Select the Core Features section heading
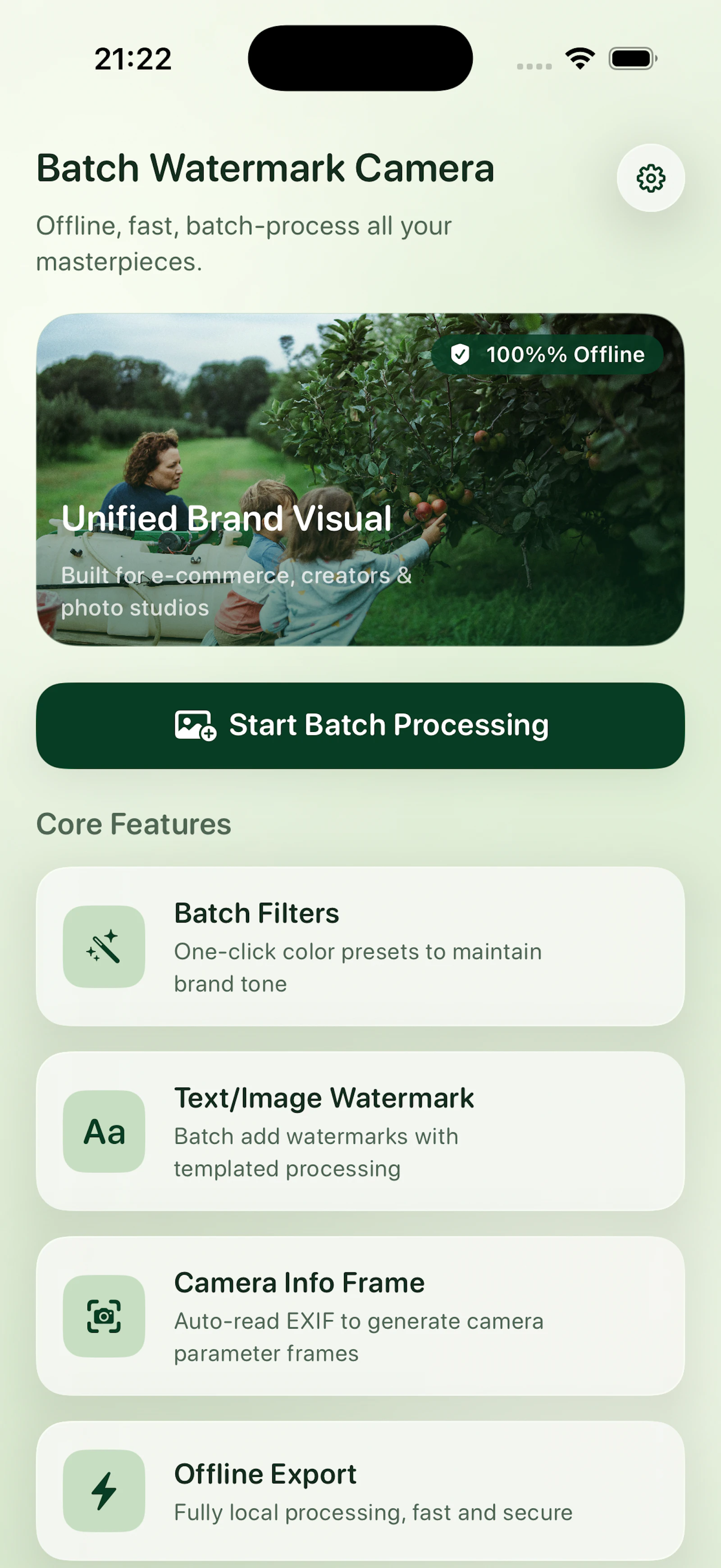This screenshot has width=721, height=1568. coord(134,823)
